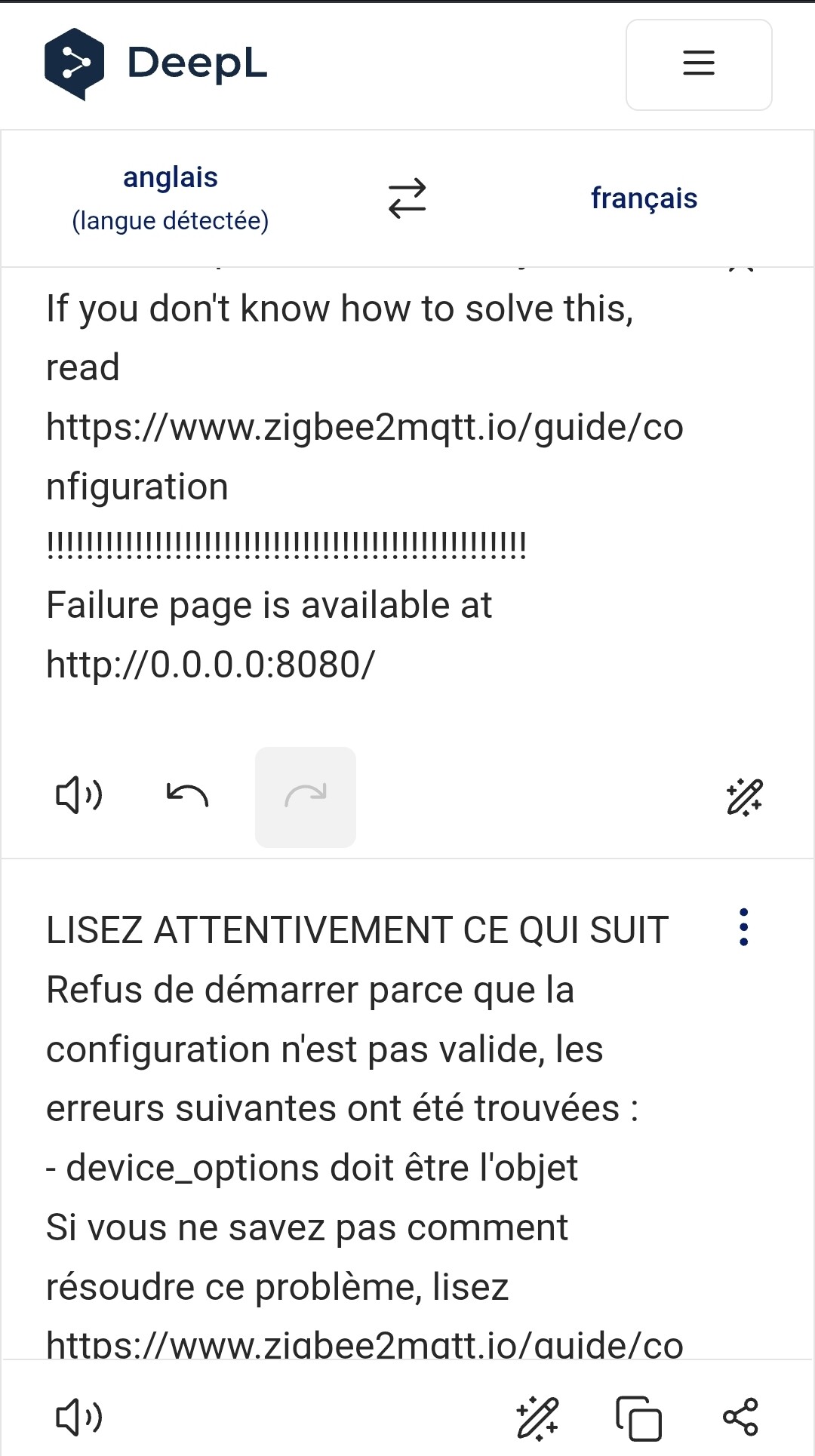Listen to the French translation
Screen dimensions: 815x1456
(79, 1418)
